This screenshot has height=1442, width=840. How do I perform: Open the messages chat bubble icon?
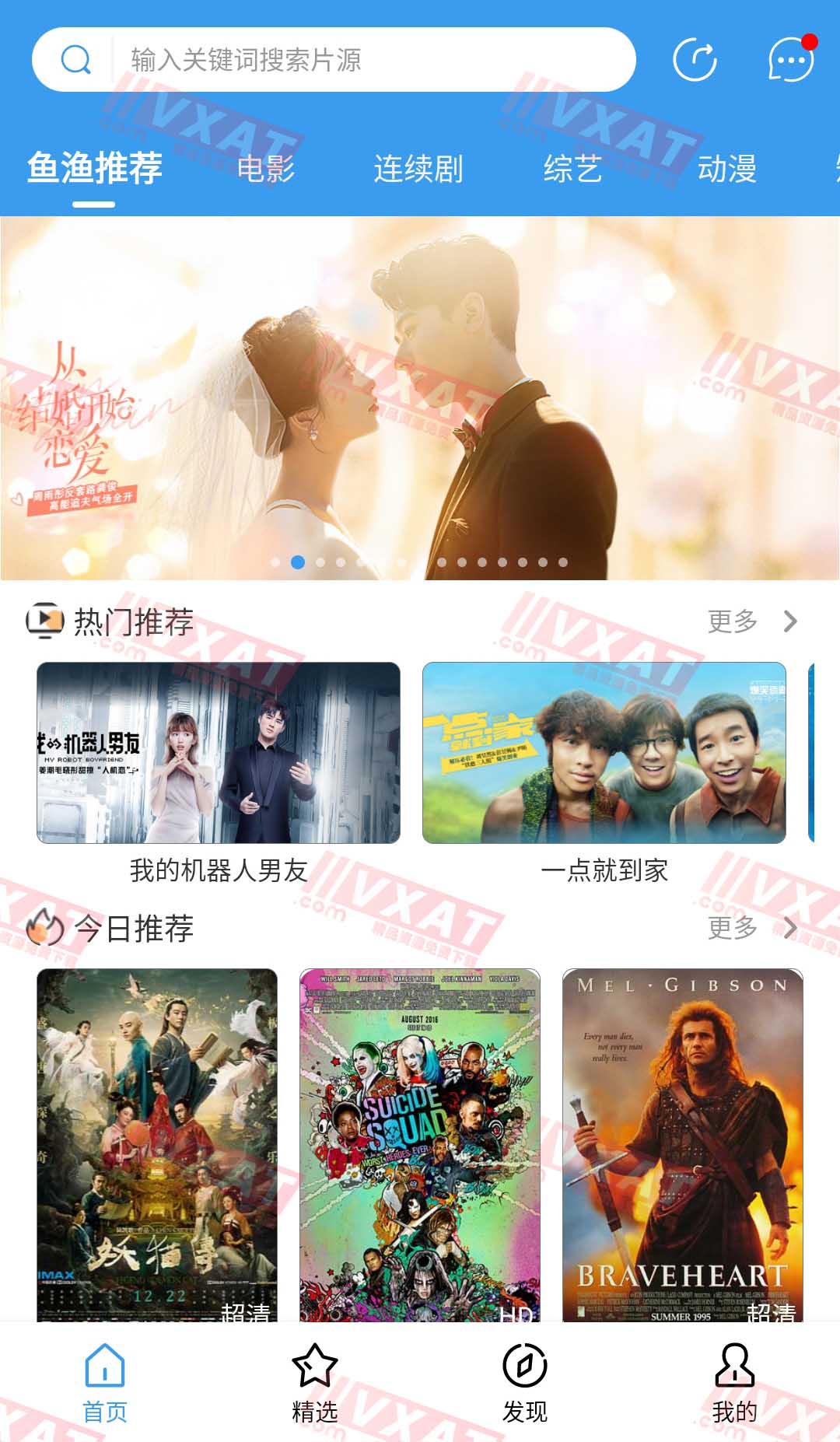[790, 60]
